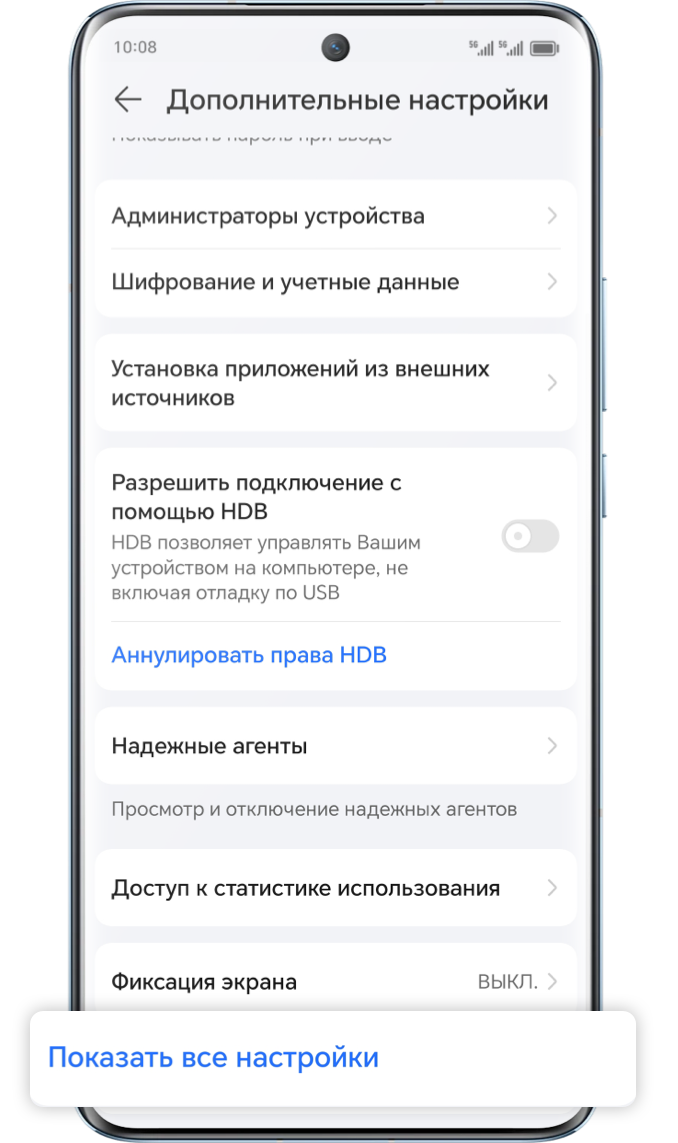This screenshot has width=678, height=1143.
Task: Enable the HDB connection switch
Action: click(530, 537)
